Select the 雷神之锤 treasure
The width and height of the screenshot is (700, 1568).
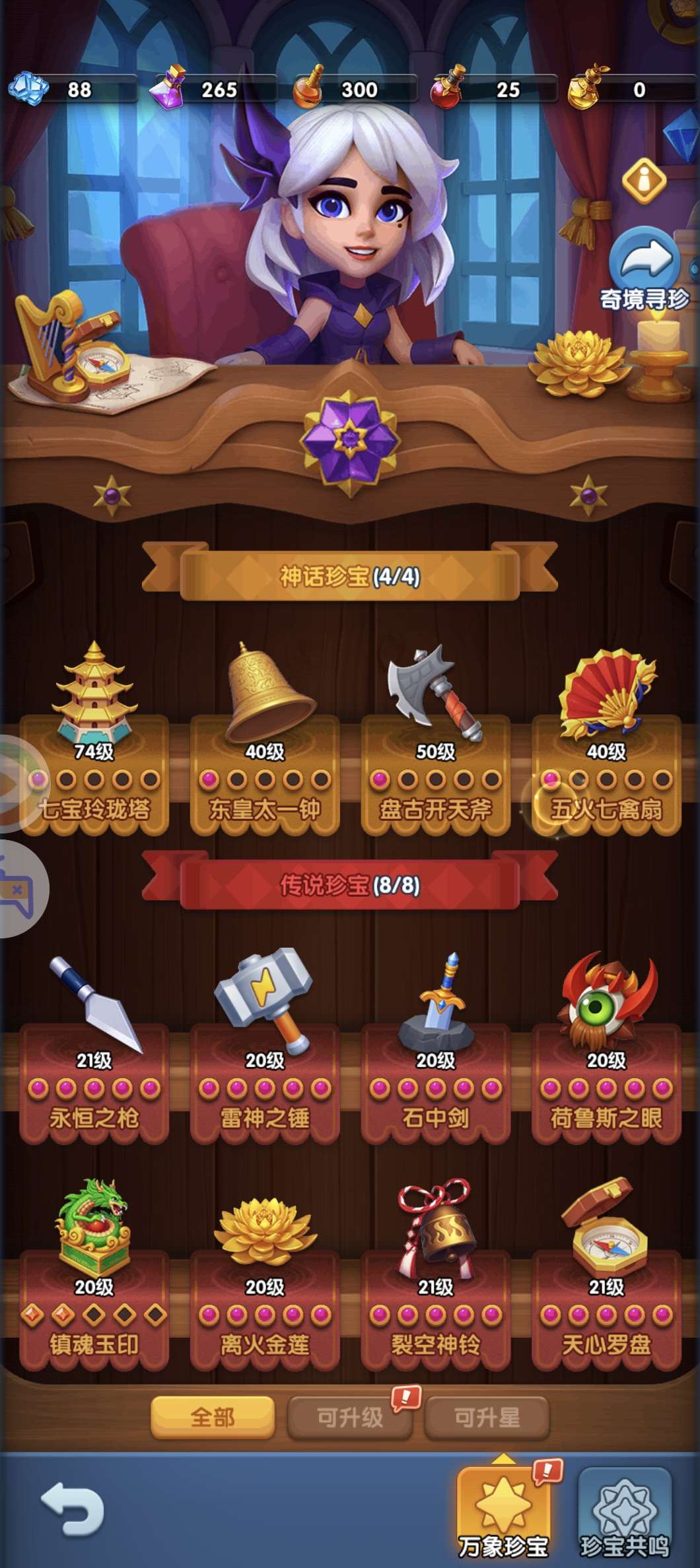pos(265,1047)
